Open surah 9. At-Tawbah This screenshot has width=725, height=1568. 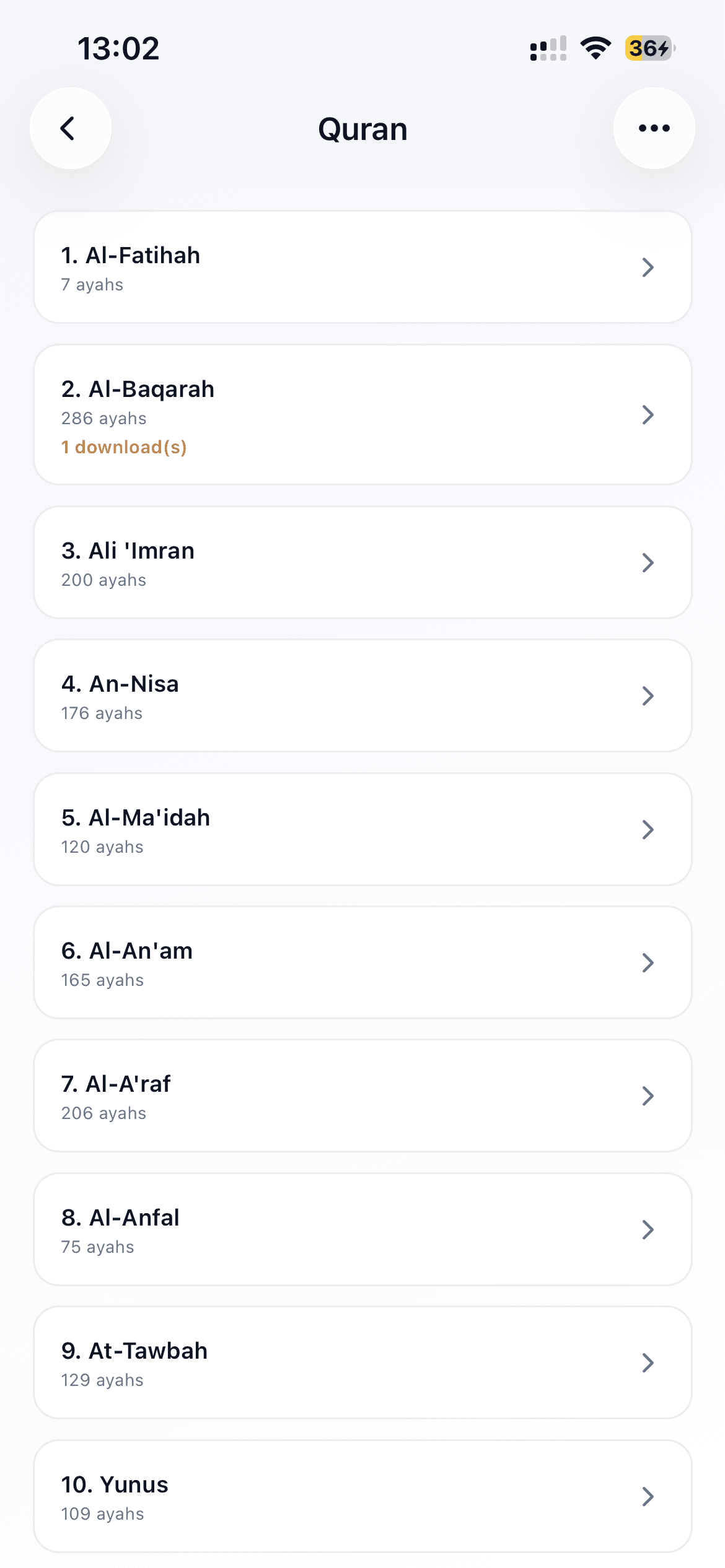362,1363
